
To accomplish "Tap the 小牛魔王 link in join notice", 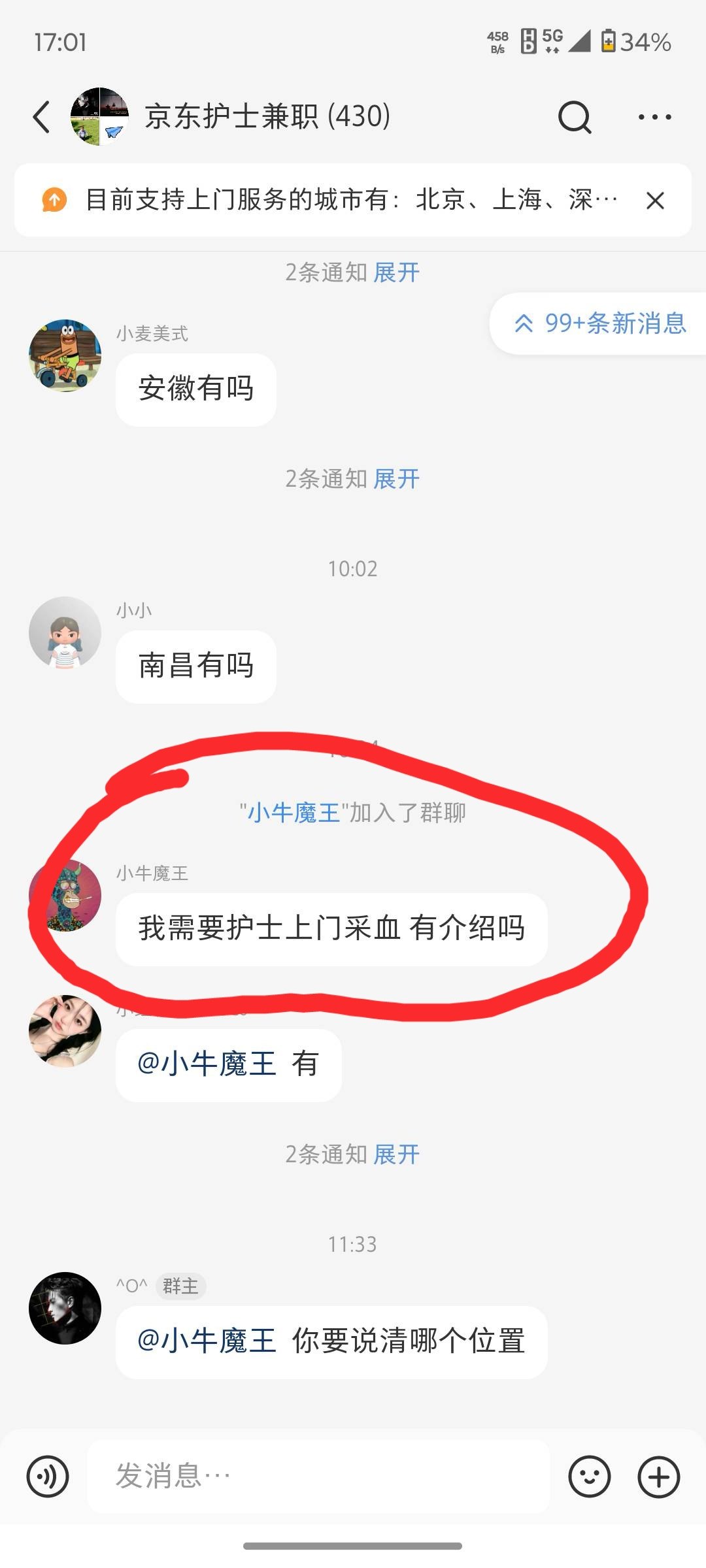I will click(x=294, y=813).
